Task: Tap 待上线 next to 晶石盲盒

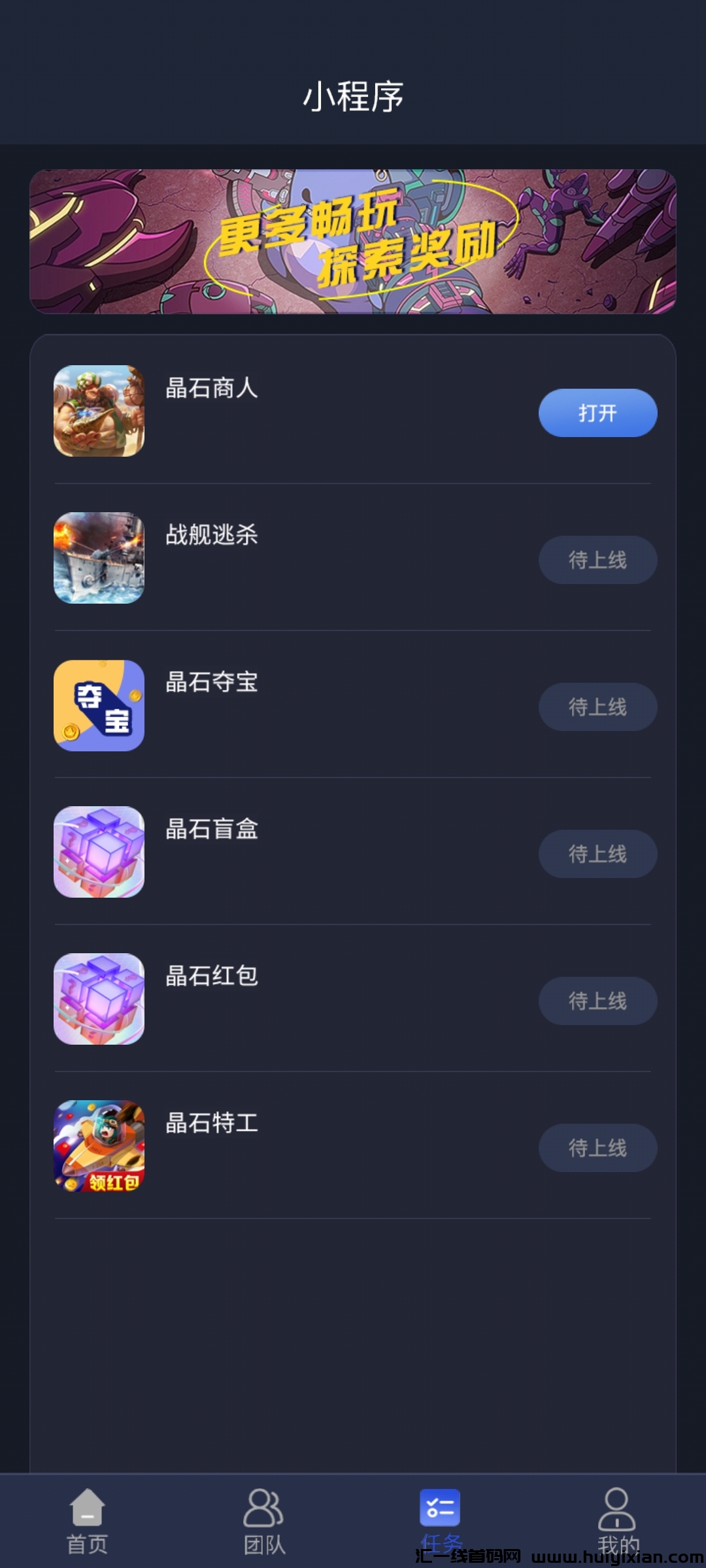Action: click(x=597, y=854)
